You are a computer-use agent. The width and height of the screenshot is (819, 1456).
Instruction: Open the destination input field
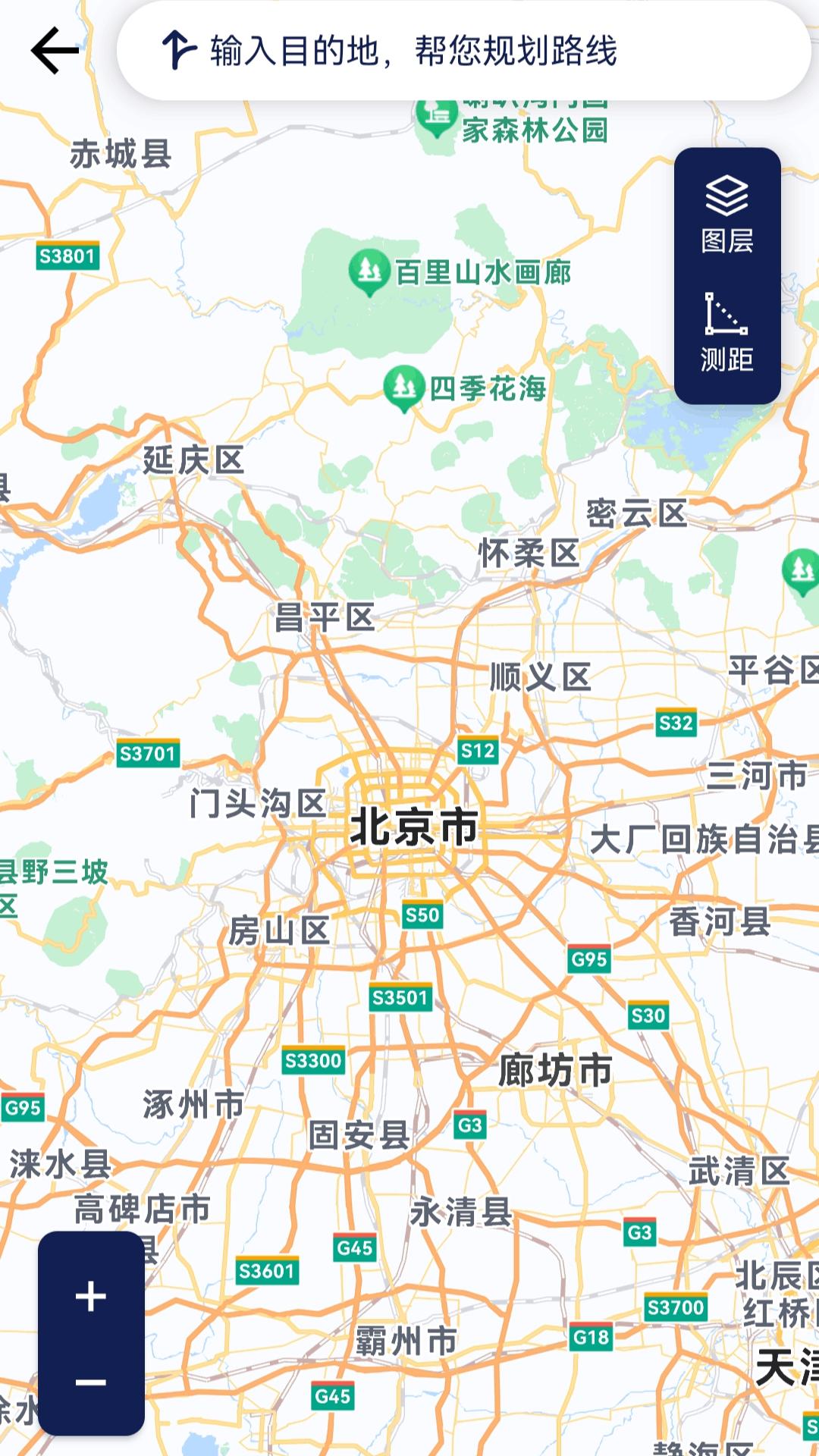[463, 51]
